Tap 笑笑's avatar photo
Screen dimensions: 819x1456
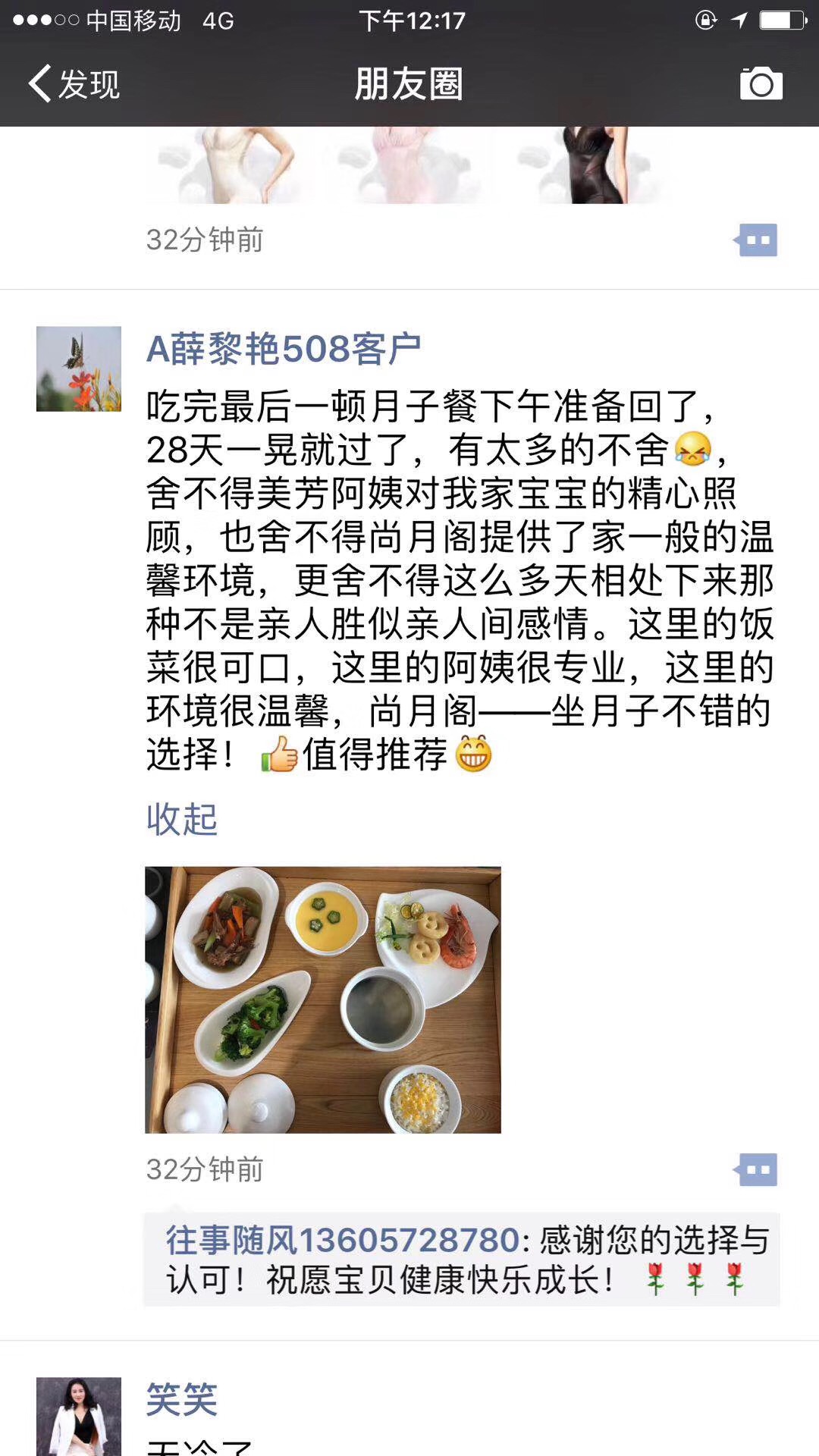[x=79, y=1415]
